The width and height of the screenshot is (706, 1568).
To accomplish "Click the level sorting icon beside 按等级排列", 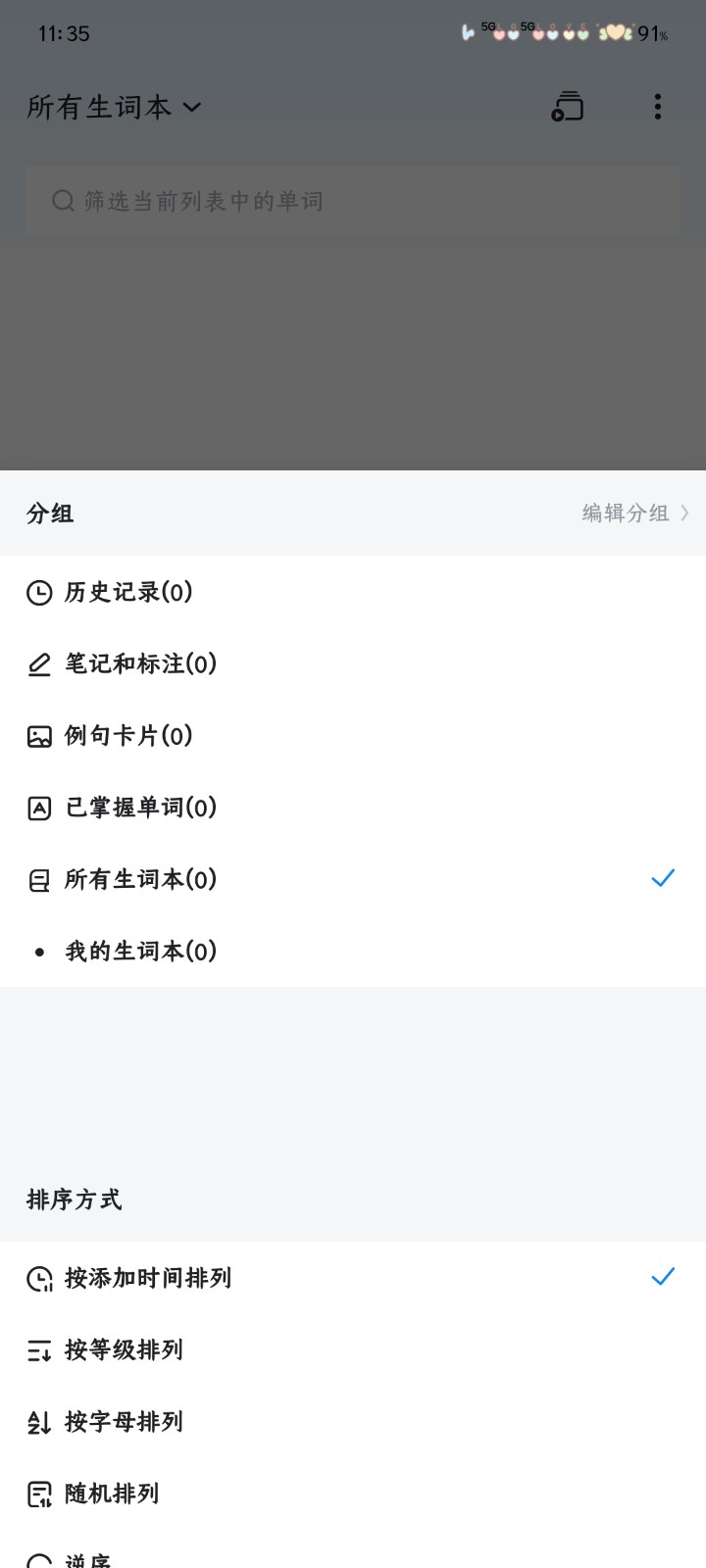I will pyautogui.click(x=38, y=1349).
